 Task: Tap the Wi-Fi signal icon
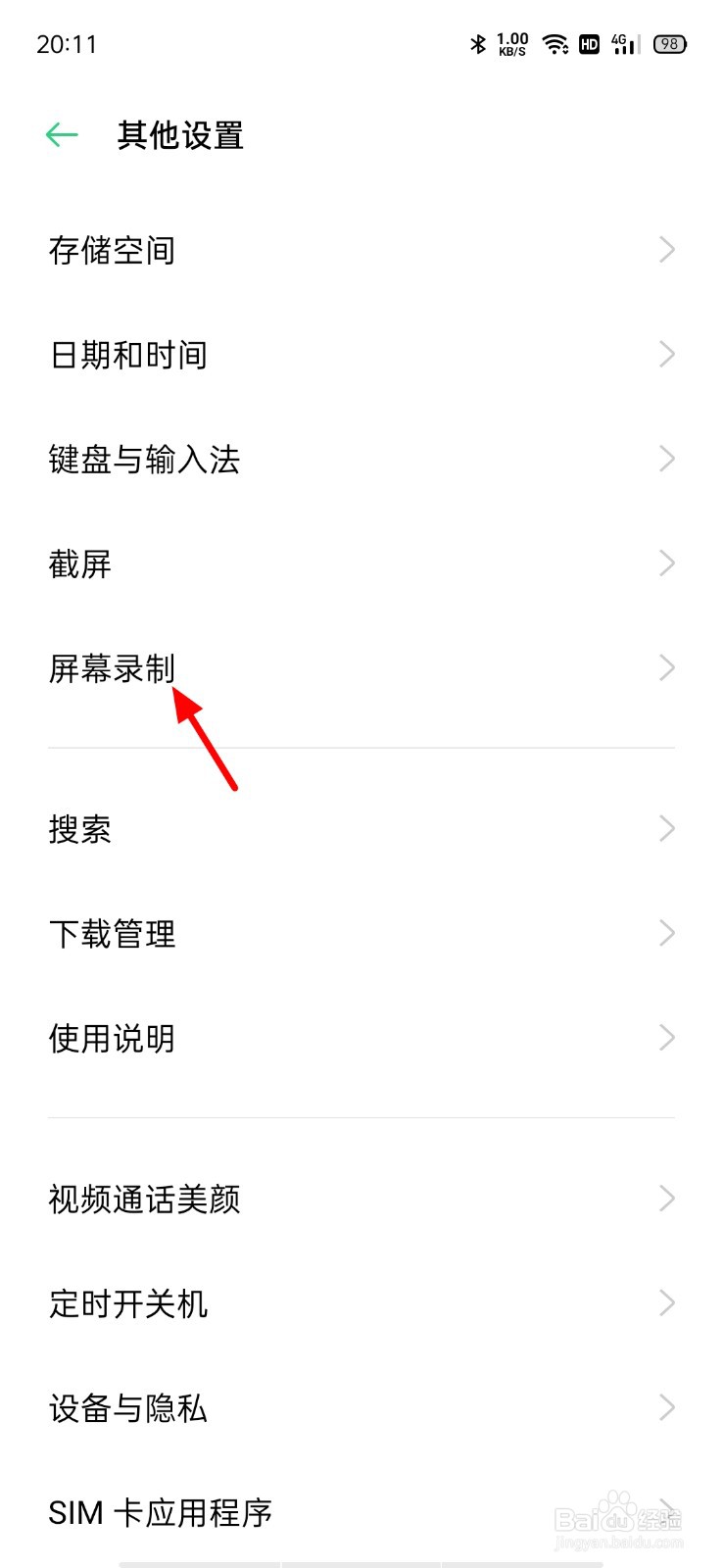[x=555, y=44]
